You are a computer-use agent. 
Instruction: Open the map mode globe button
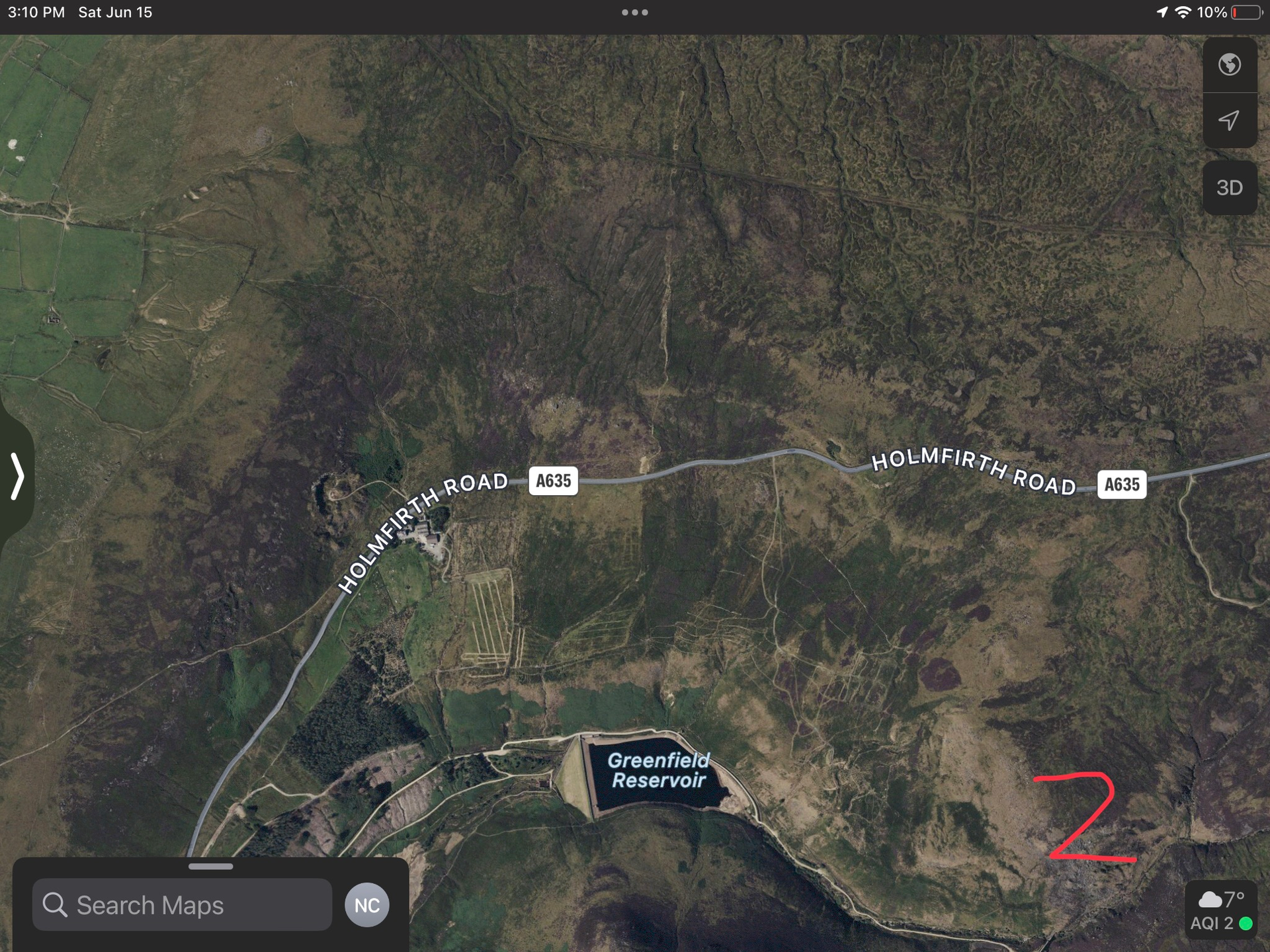pyautogui.click(x=1230, y=65)
